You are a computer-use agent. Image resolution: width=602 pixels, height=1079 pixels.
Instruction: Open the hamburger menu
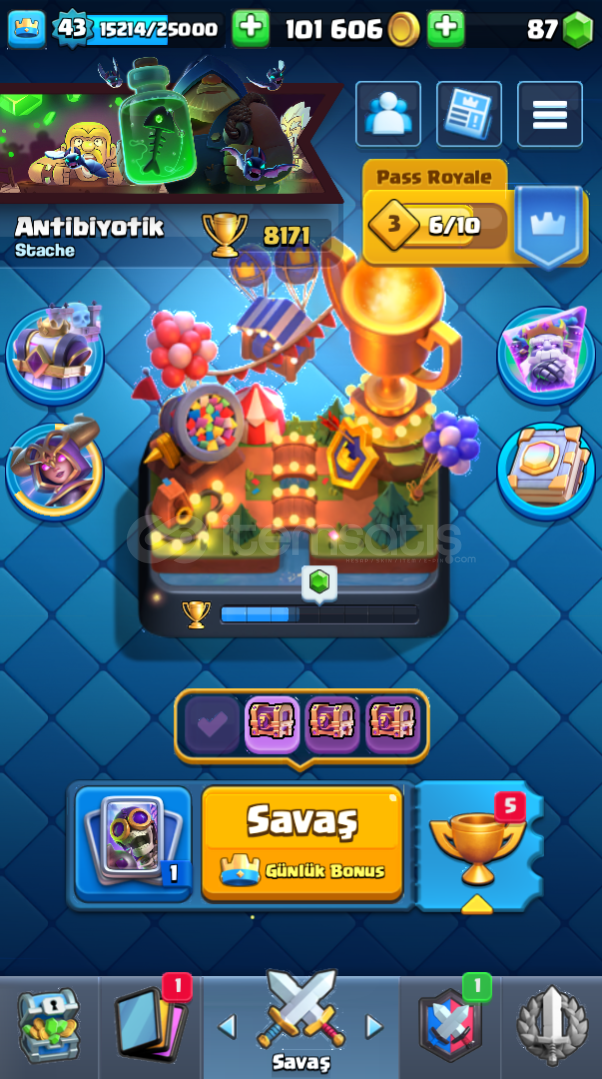pyautogui.click(x=549, y=114)
